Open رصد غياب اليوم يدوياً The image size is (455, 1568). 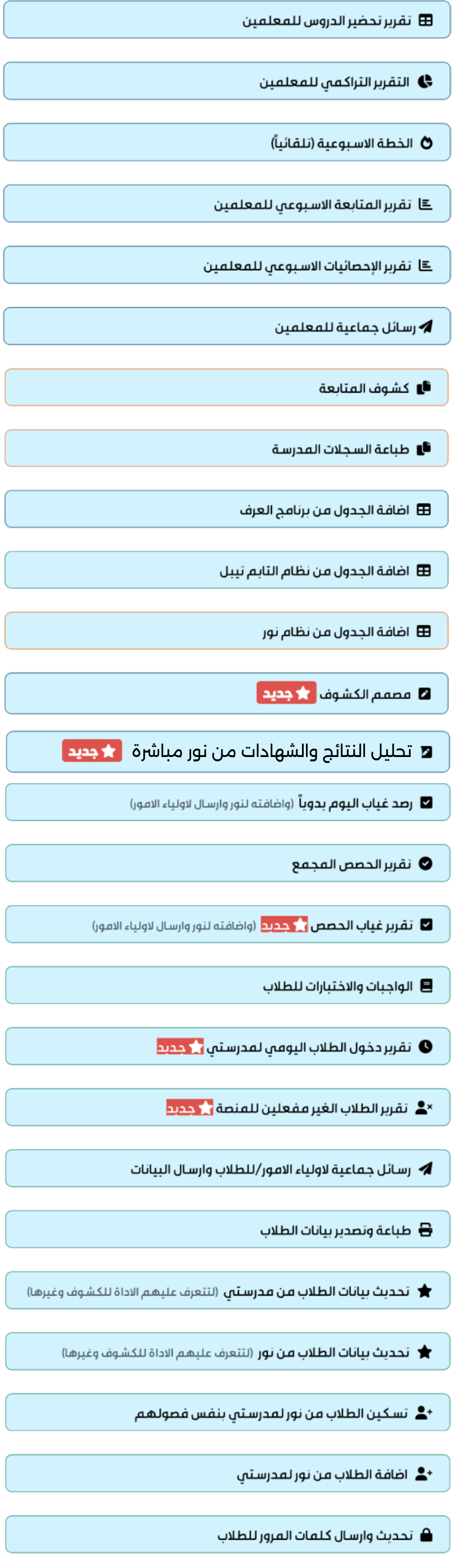(x=355, y=803)
